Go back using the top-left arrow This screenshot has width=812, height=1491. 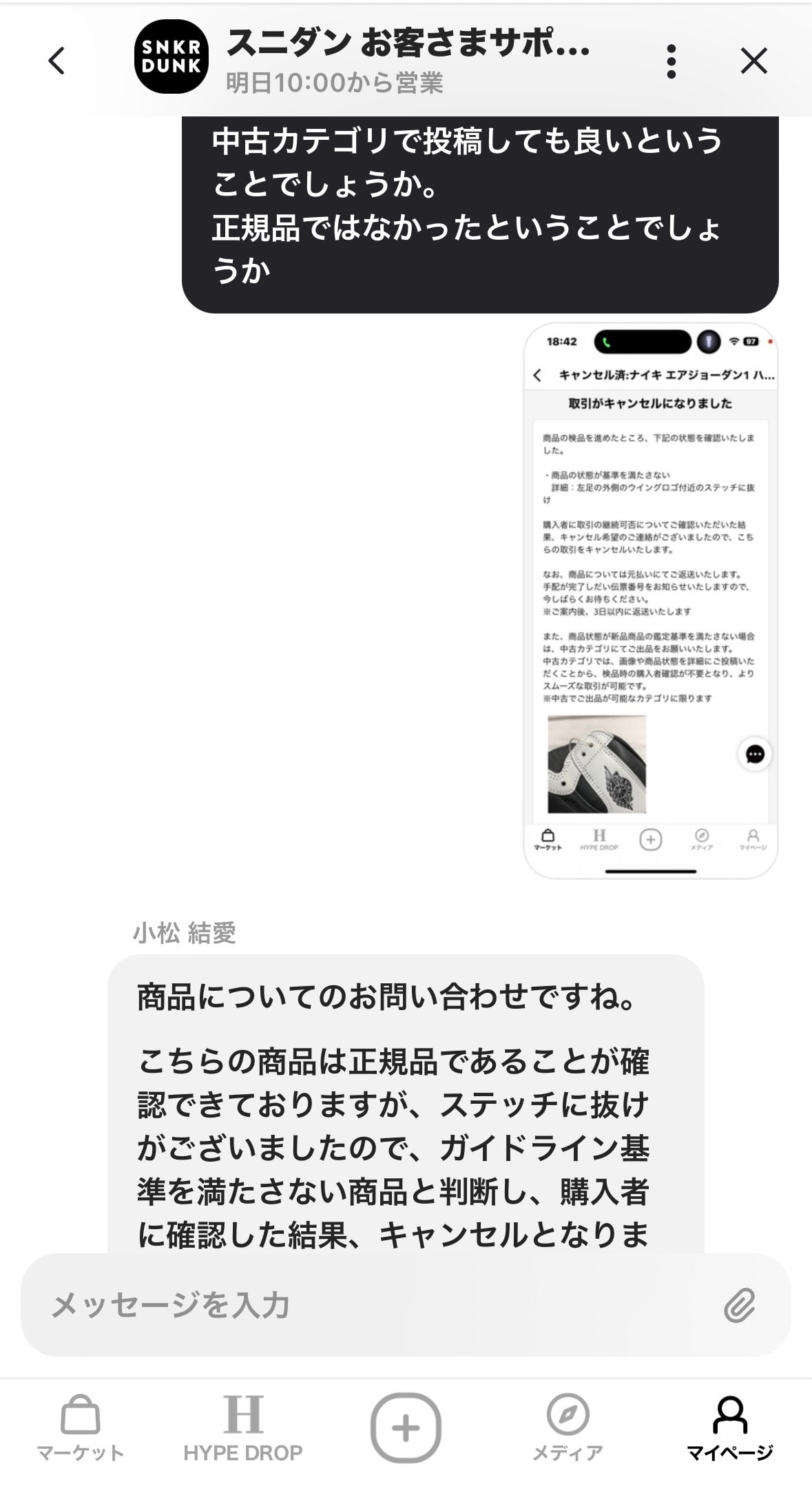(56, 61)
